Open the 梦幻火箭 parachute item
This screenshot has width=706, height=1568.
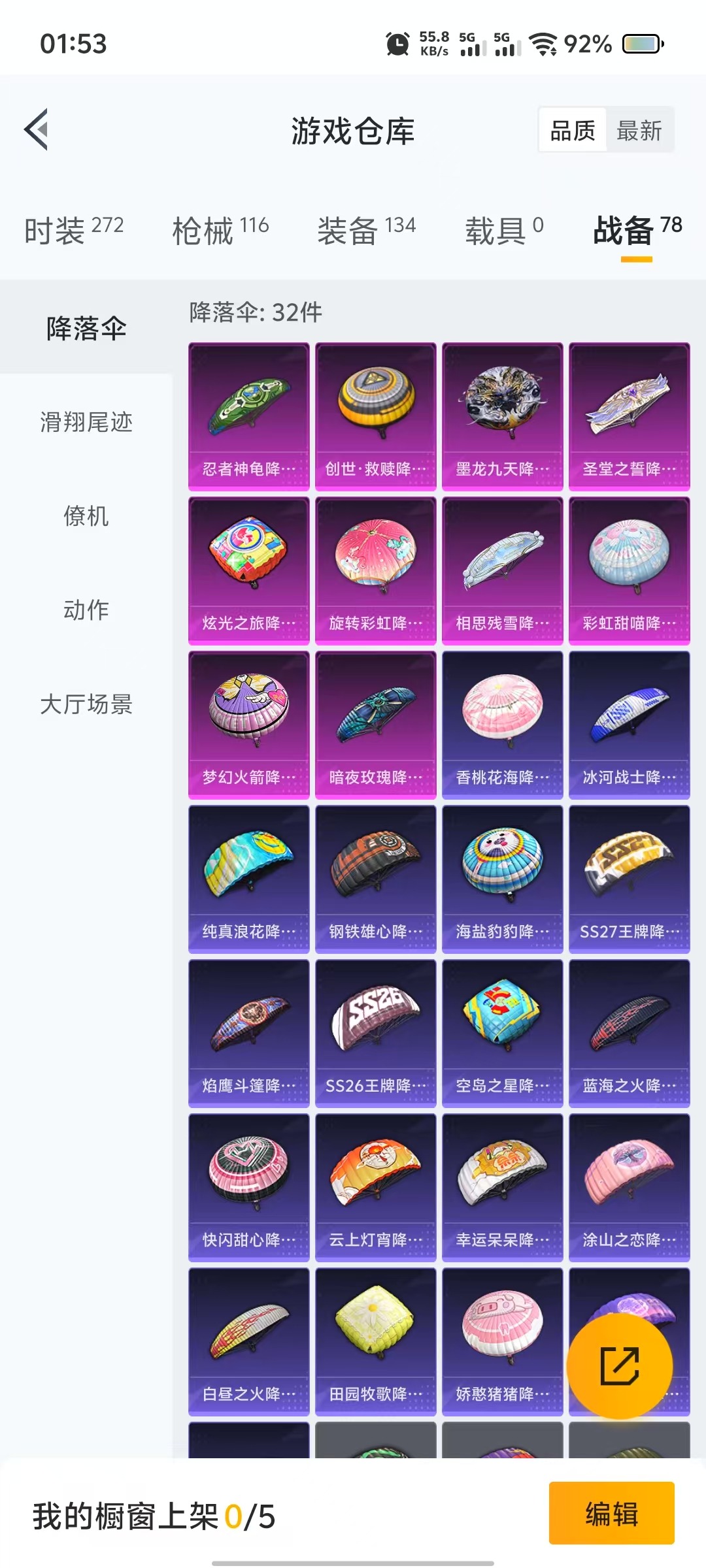(248, 725)
